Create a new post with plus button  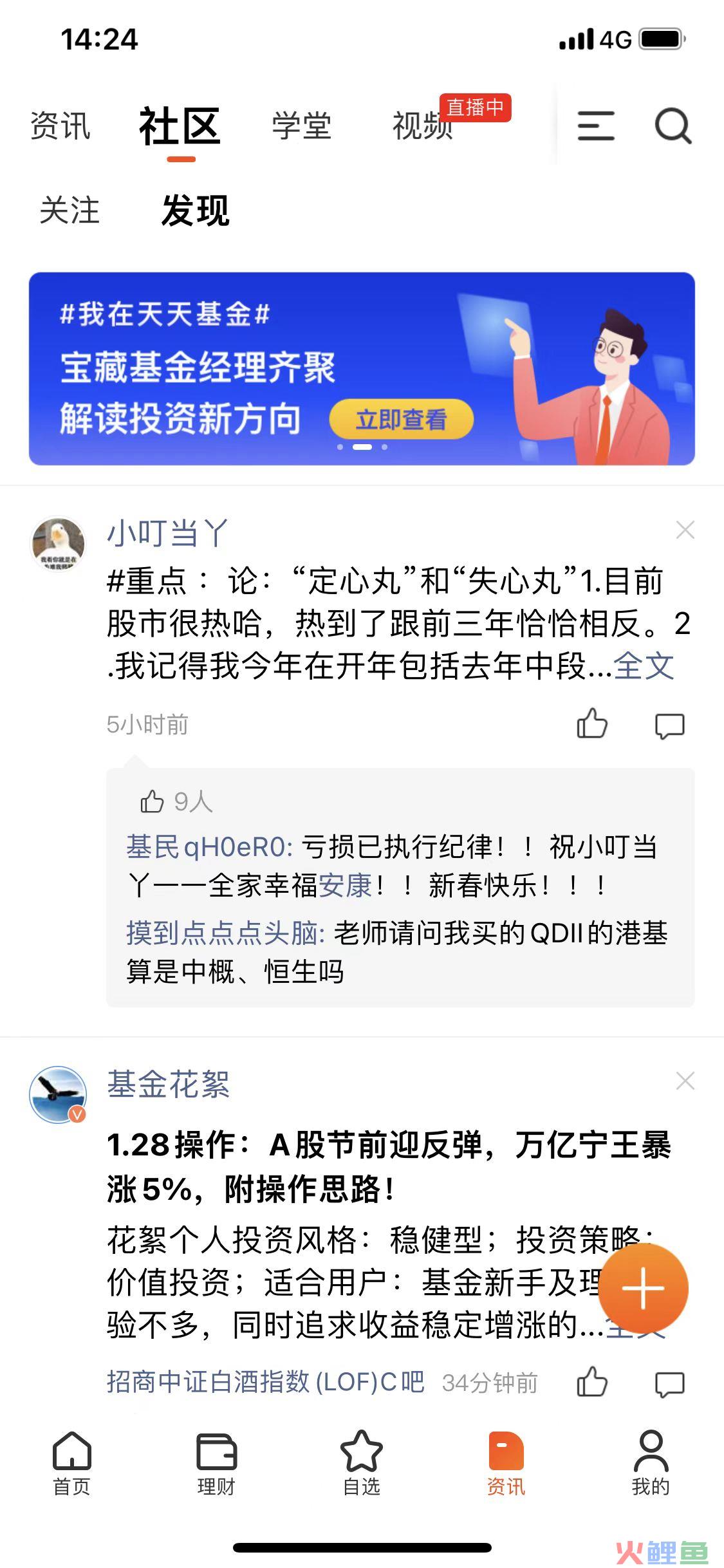click(643, 1289)
